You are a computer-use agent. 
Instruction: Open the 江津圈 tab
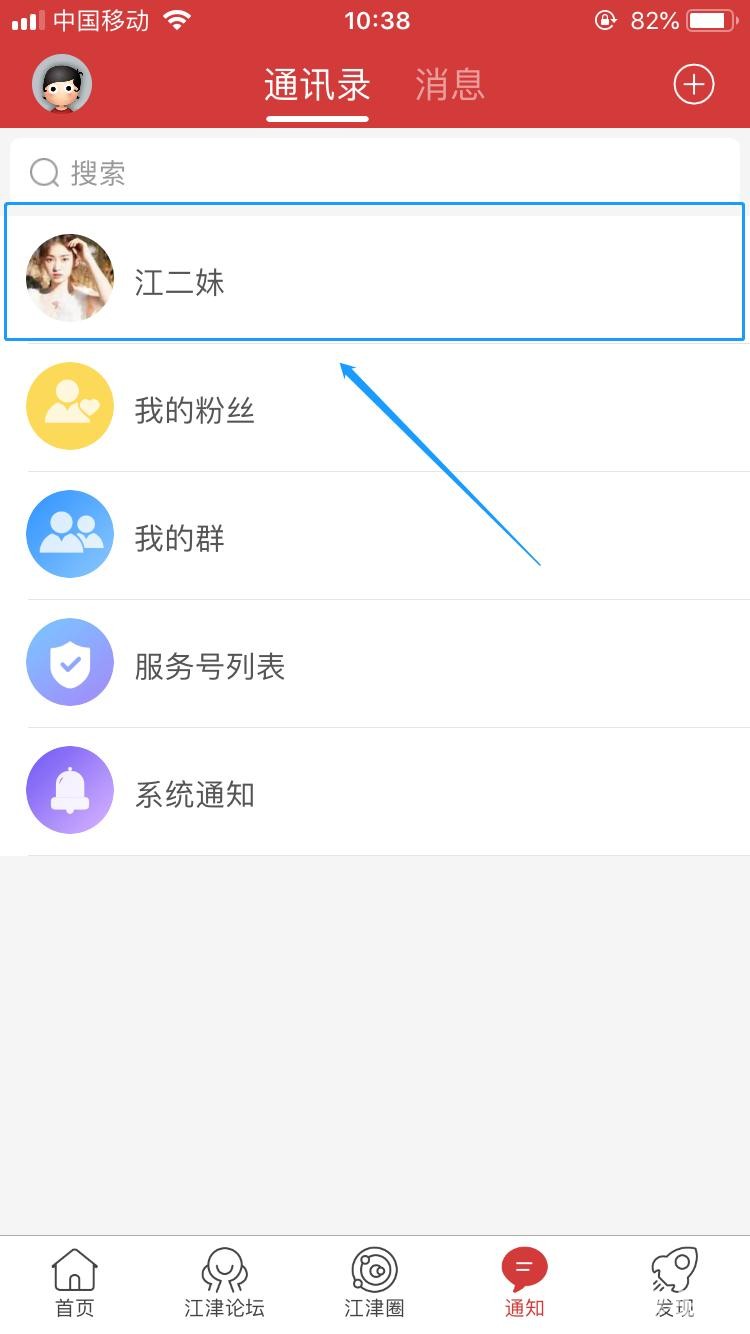pos(374,1284)
